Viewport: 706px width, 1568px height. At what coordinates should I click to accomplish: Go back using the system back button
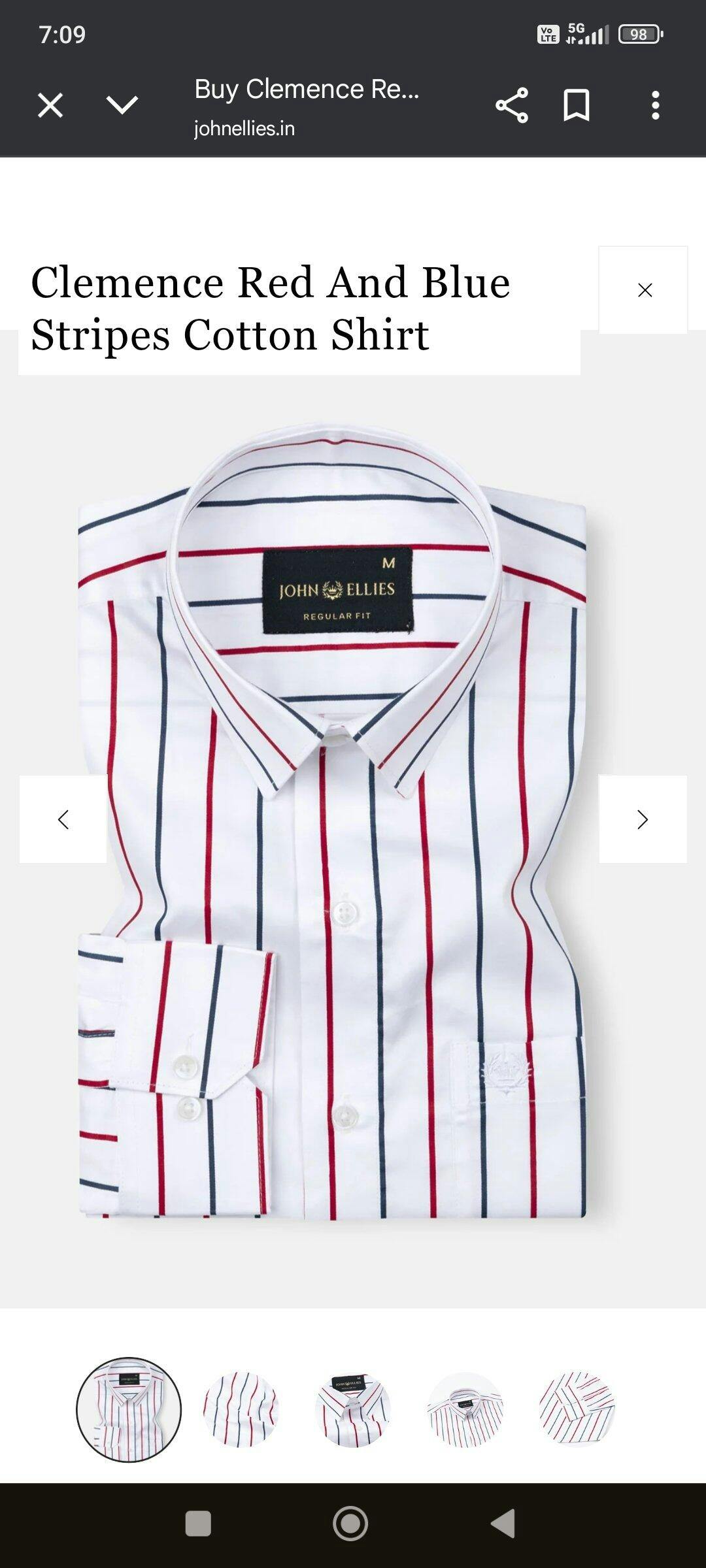[503, 1524]
